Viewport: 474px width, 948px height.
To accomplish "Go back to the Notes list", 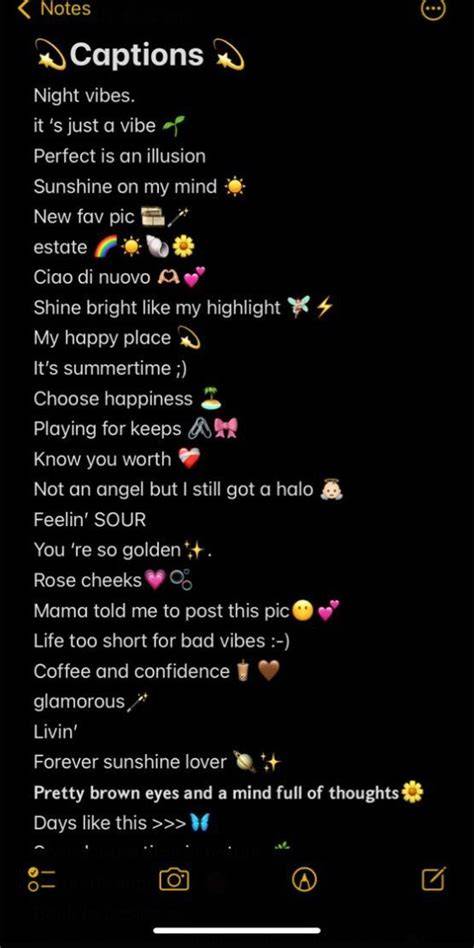I will [x=55, y=8].
